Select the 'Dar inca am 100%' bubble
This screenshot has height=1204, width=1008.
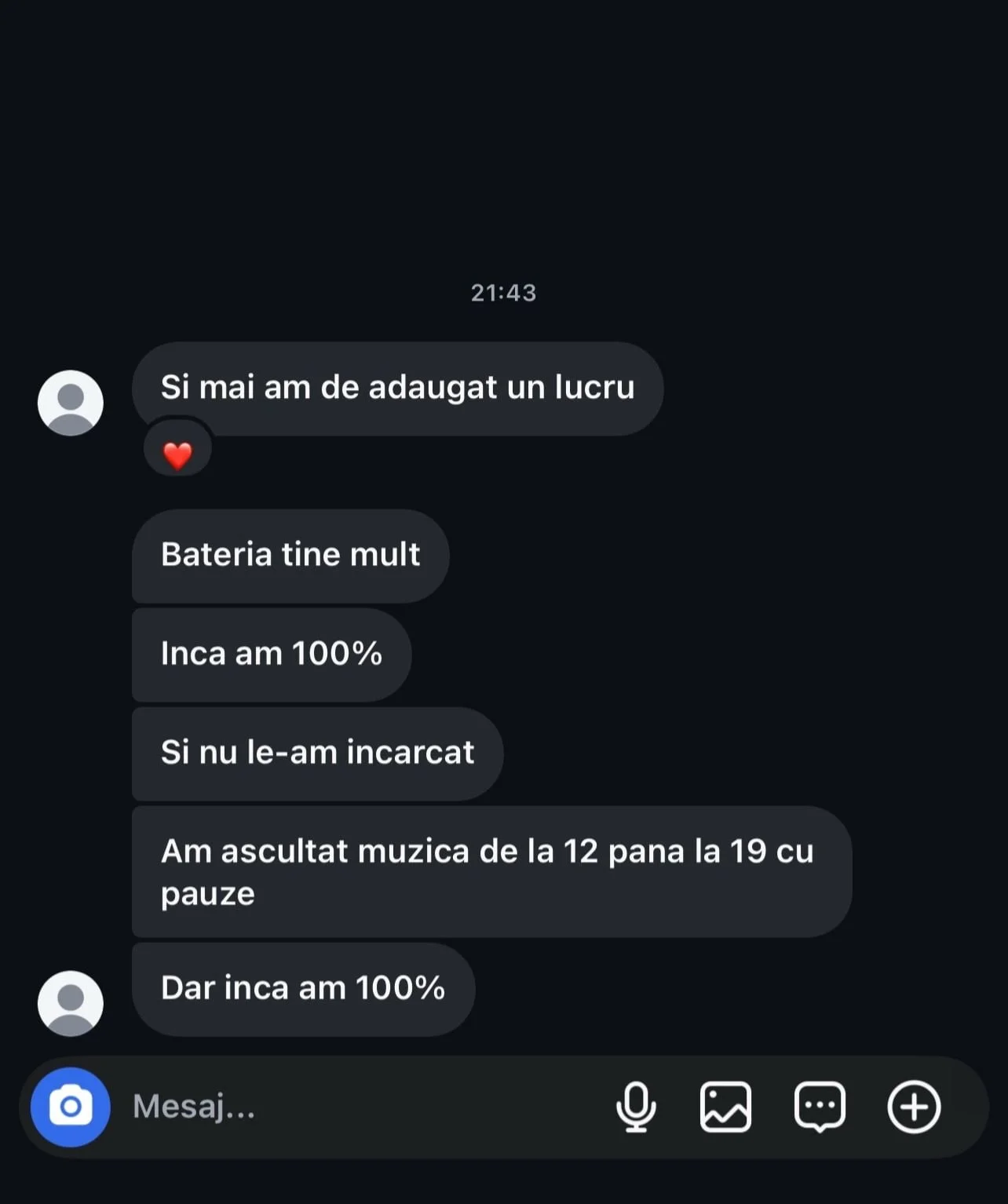(302, 989)
